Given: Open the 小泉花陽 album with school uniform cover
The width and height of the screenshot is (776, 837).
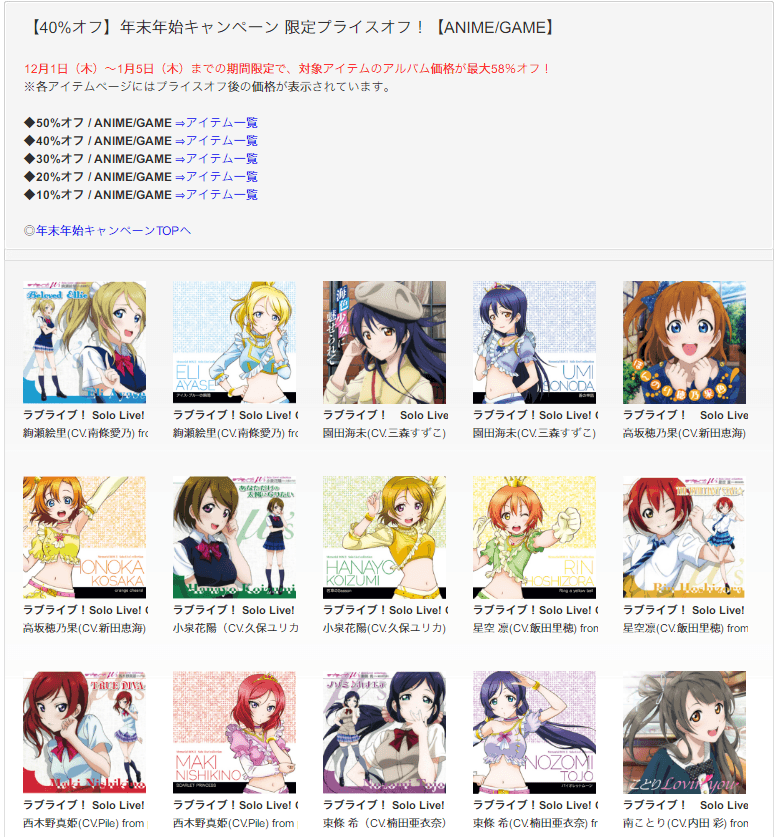Looking at the screenshot, I should point(234,537).
